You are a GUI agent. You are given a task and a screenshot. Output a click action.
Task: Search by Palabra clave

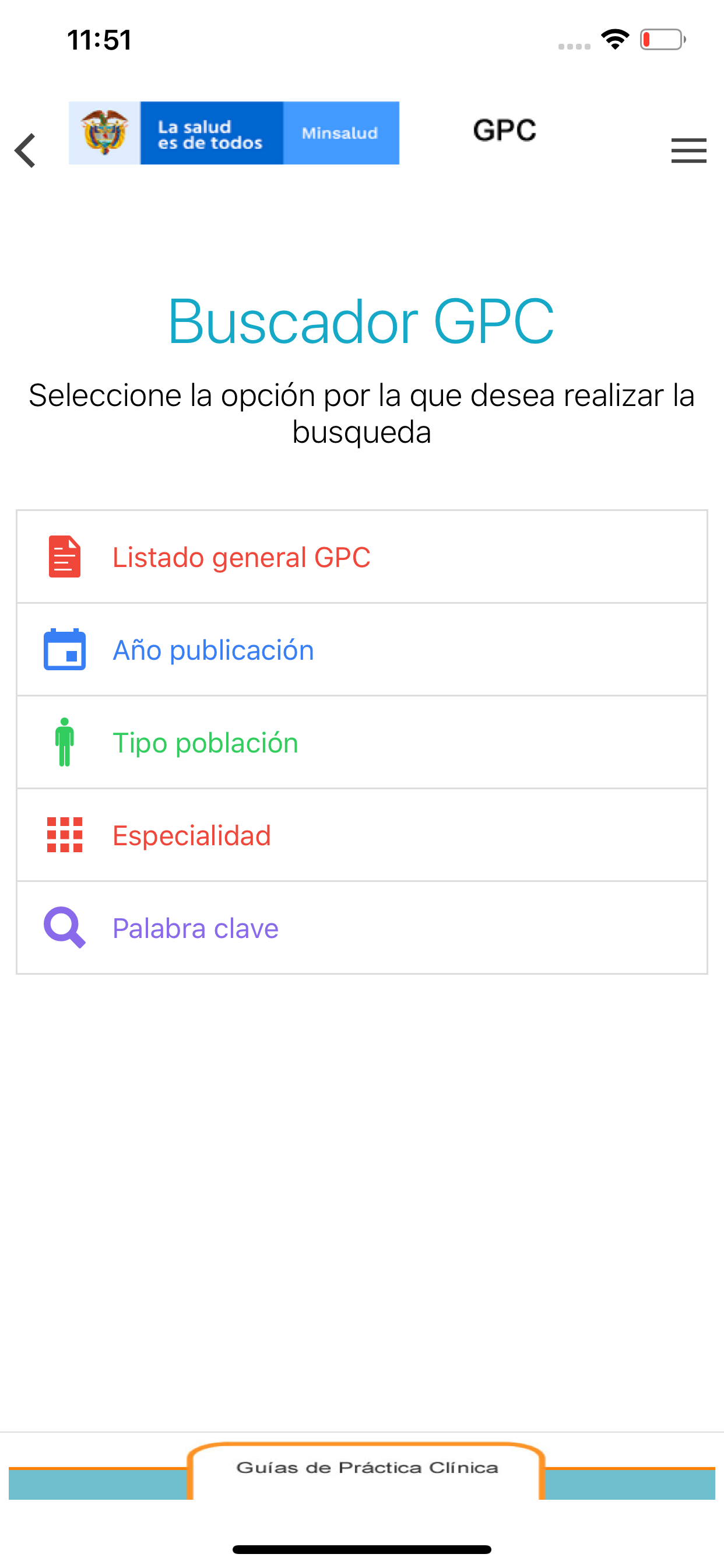tap(195, 928)
